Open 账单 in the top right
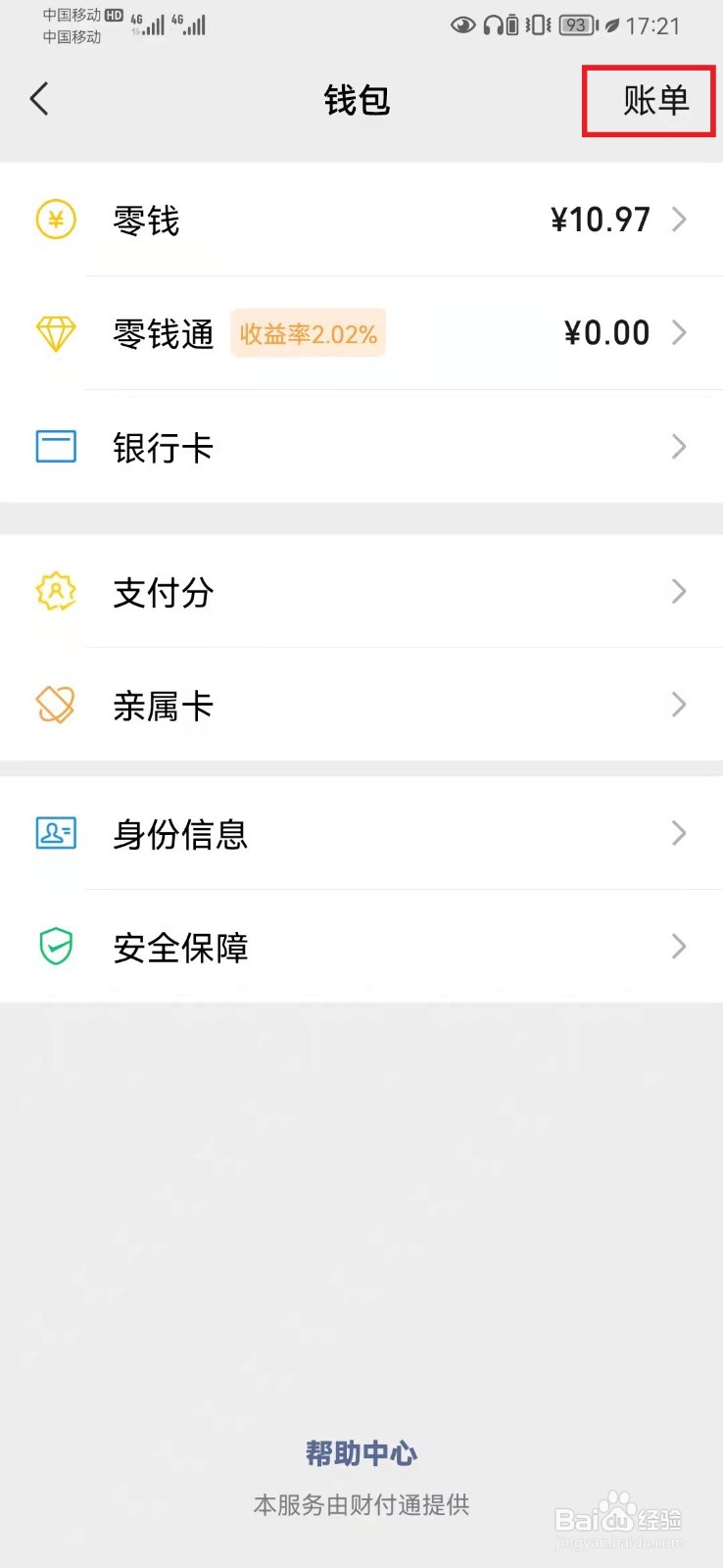The image size is (723, 1568). 655,100
